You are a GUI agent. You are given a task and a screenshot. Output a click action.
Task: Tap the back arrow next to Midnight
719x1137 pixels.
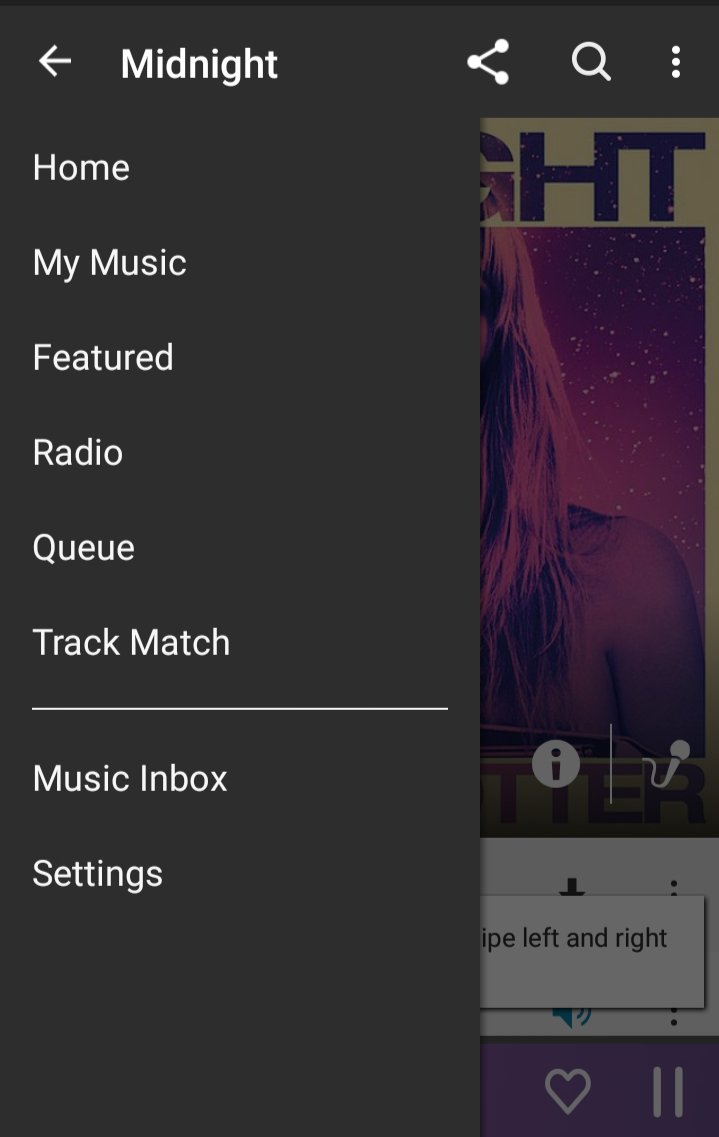coord(55,63)
